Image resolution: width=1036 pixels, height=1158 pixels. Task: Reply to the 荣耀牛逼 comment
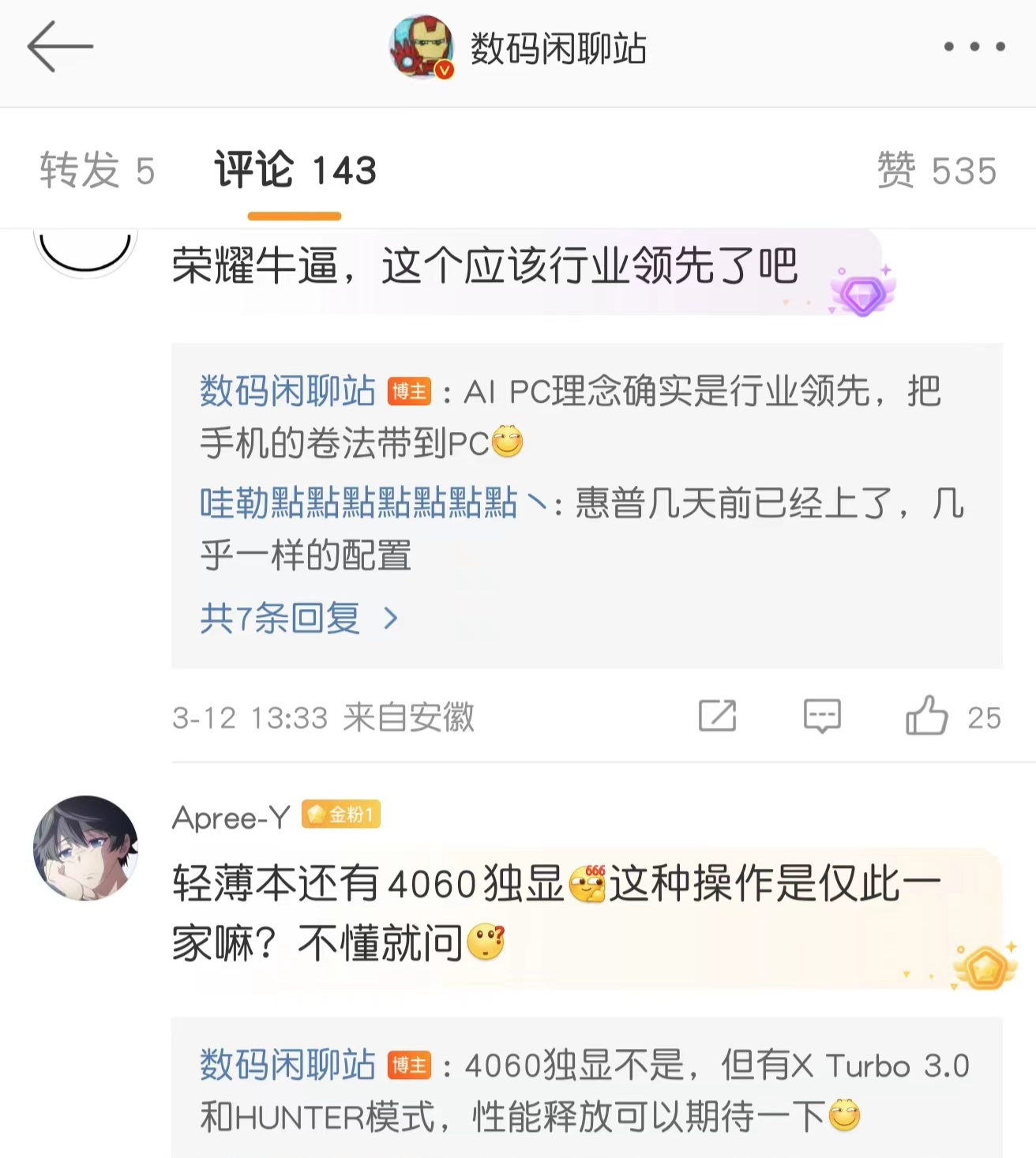click(x=821, y=716)
